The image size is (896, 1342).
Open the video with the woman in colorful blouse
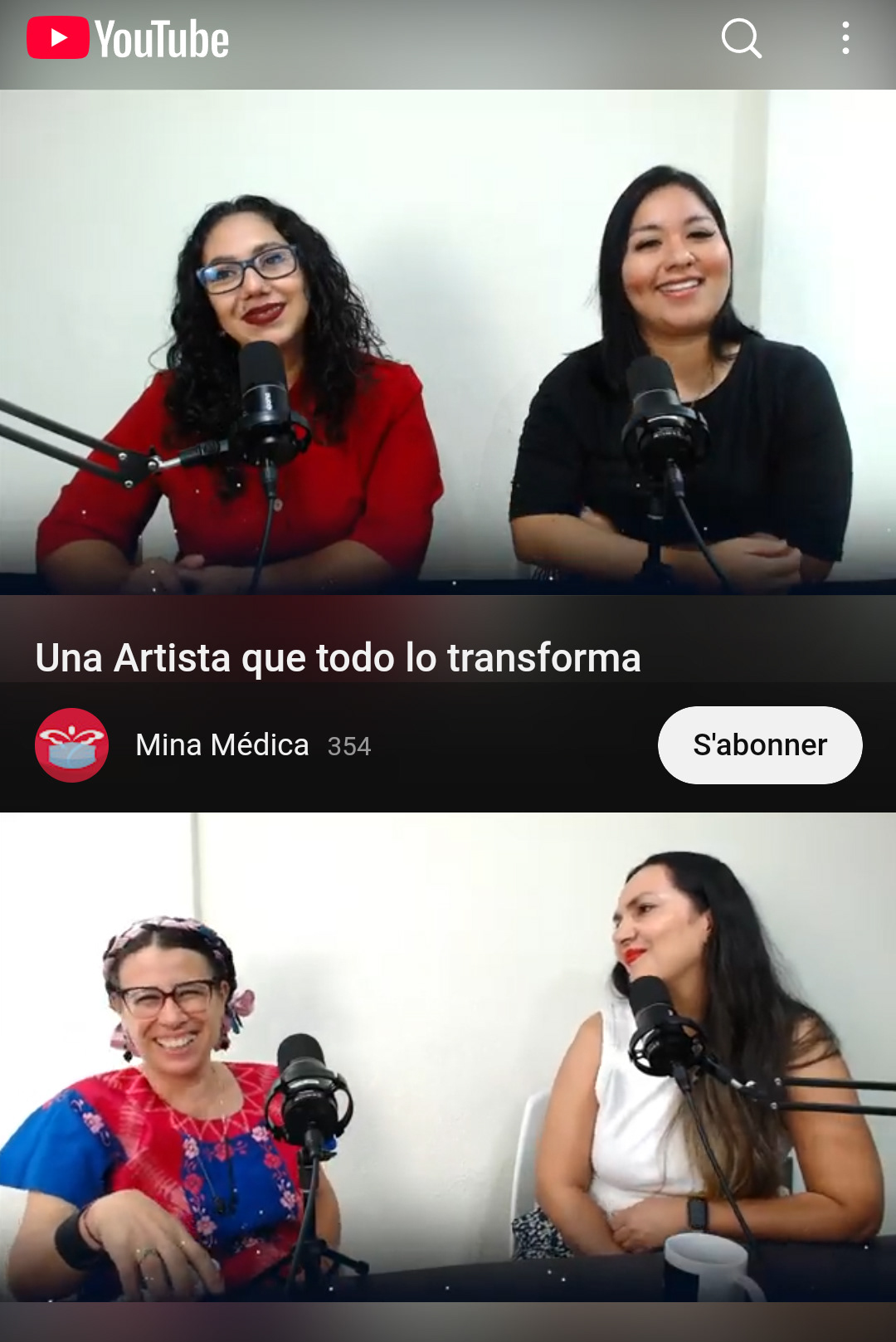[x=448, y=1056]
